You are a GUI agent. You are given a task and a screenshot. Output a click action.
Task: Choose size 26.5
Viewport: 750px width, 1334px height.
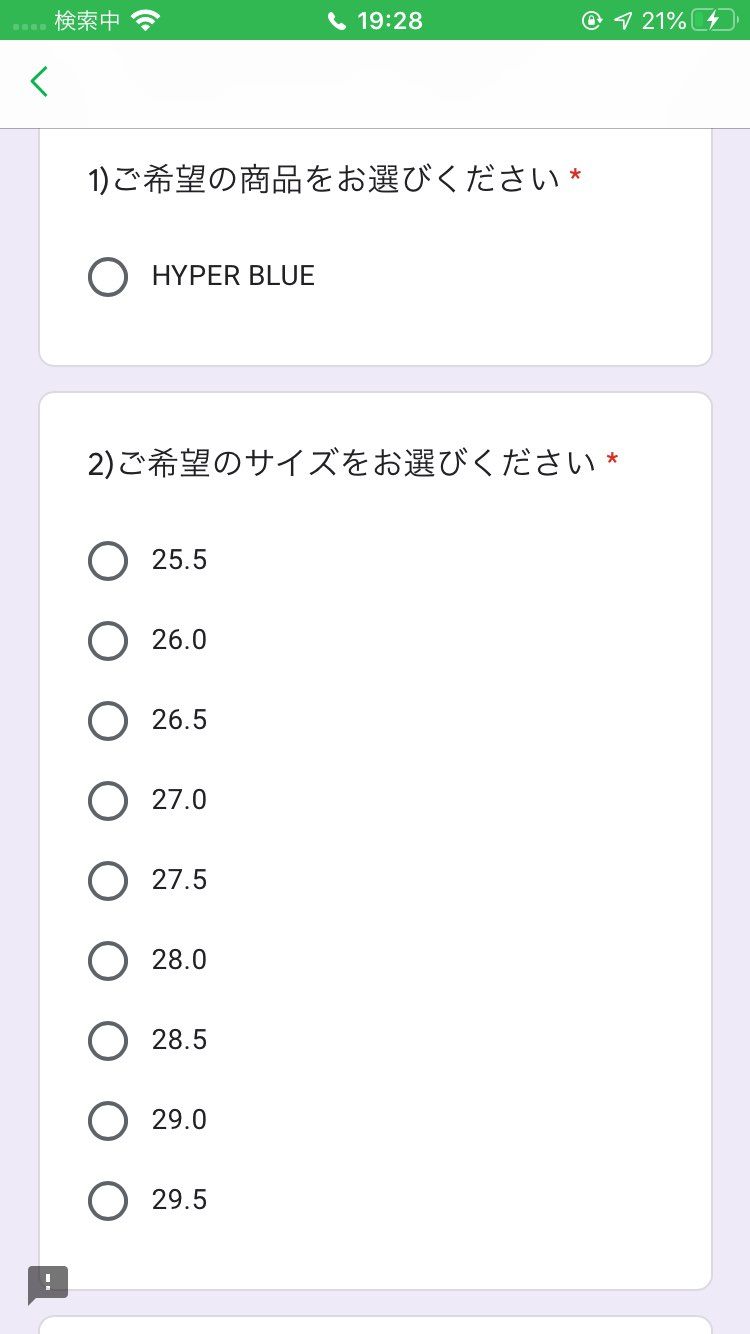click(x=108, y=721)
